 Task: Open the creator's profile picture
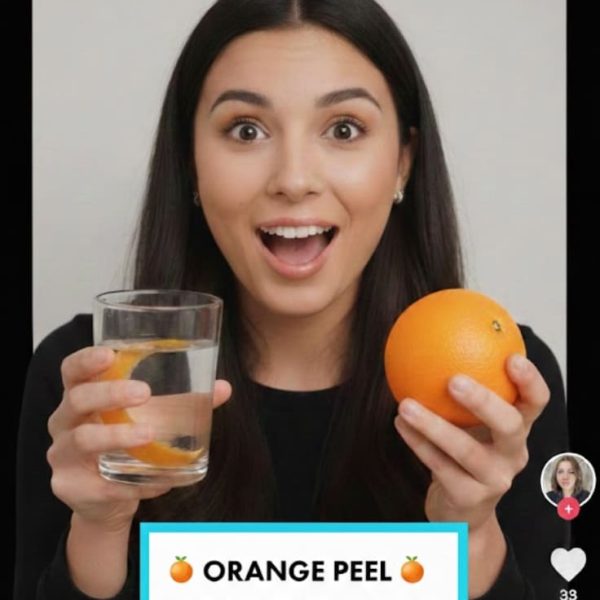point(567,477)
